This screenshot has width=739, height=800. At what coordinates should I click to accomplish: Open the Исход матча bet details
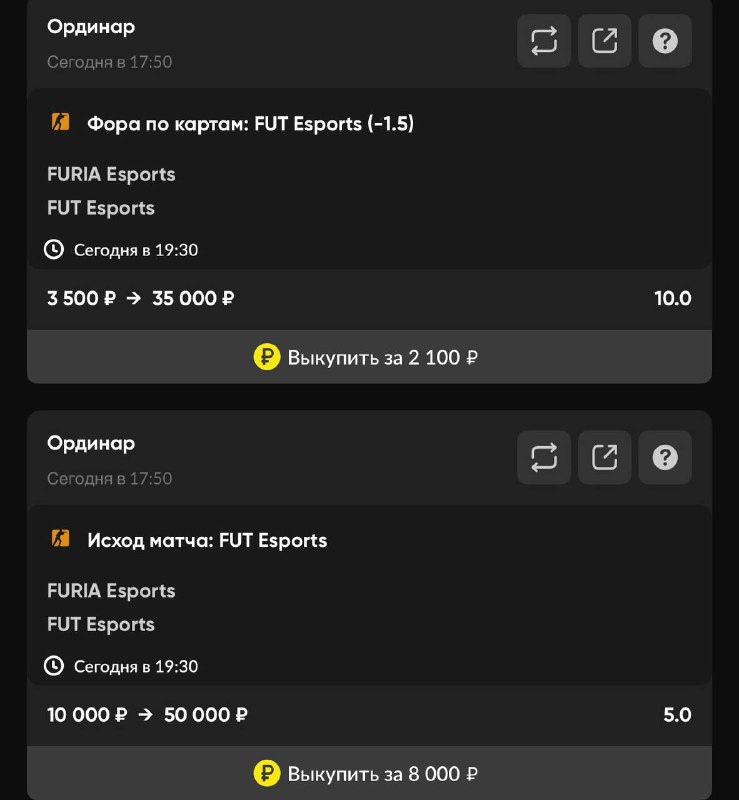click(207, 540)
